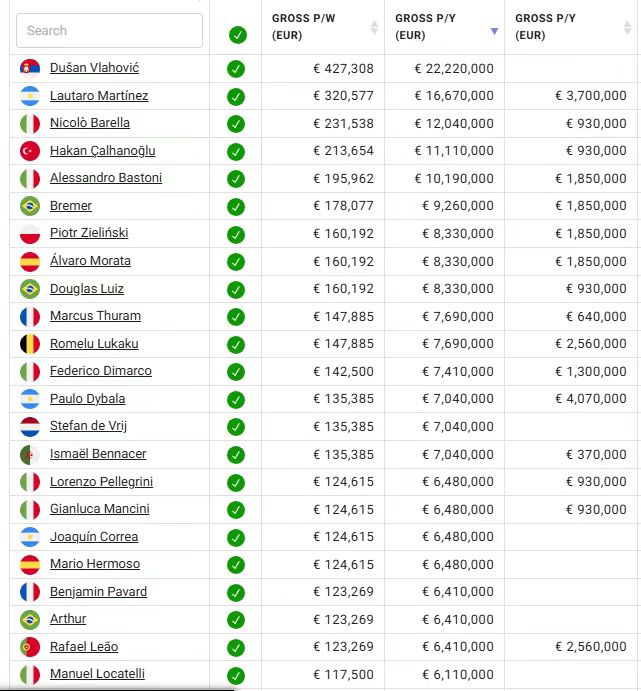View Federico Dimarco's profile
This screenshot has width=641, height=691.
(101, 371)
